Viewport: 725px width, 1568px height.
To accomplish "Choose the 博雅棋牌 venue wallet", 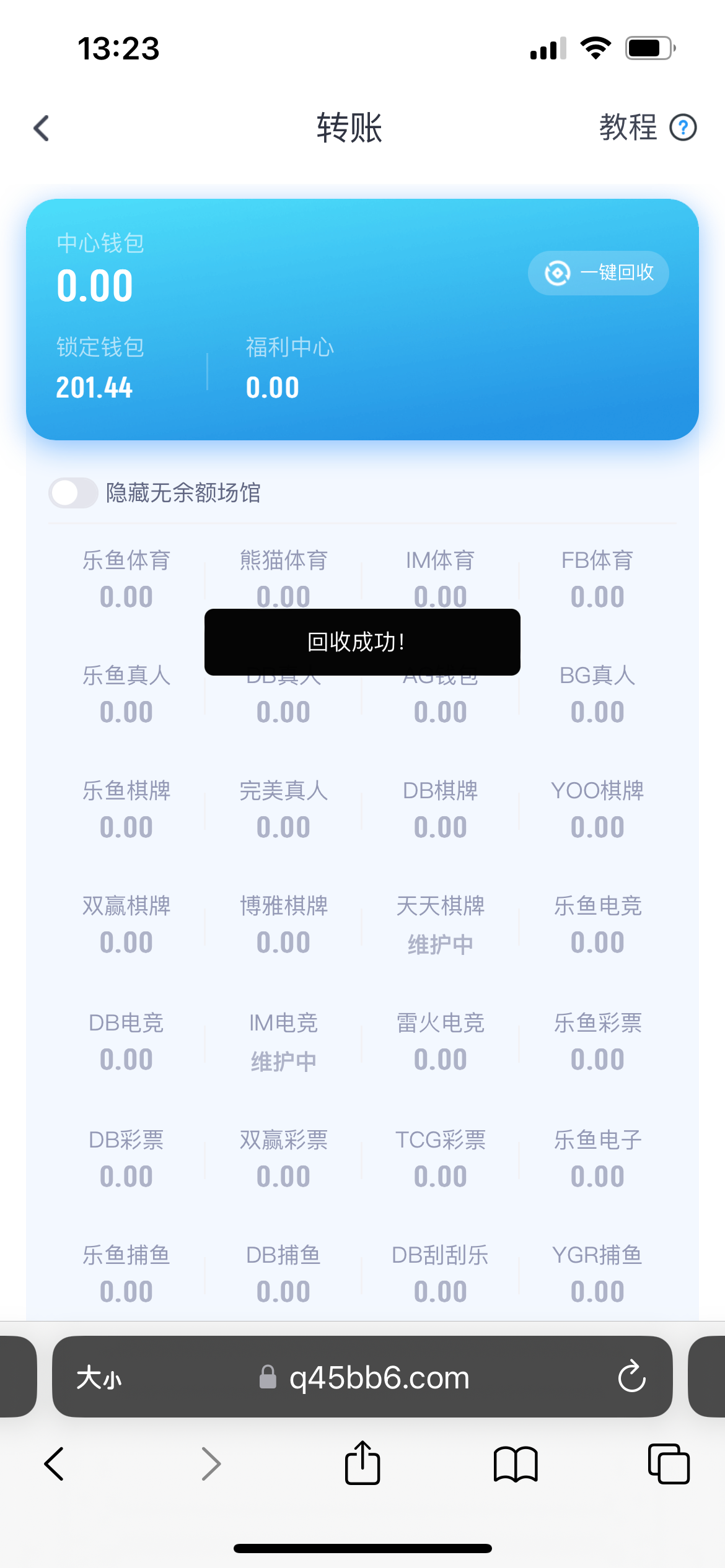I will (283, 924).
